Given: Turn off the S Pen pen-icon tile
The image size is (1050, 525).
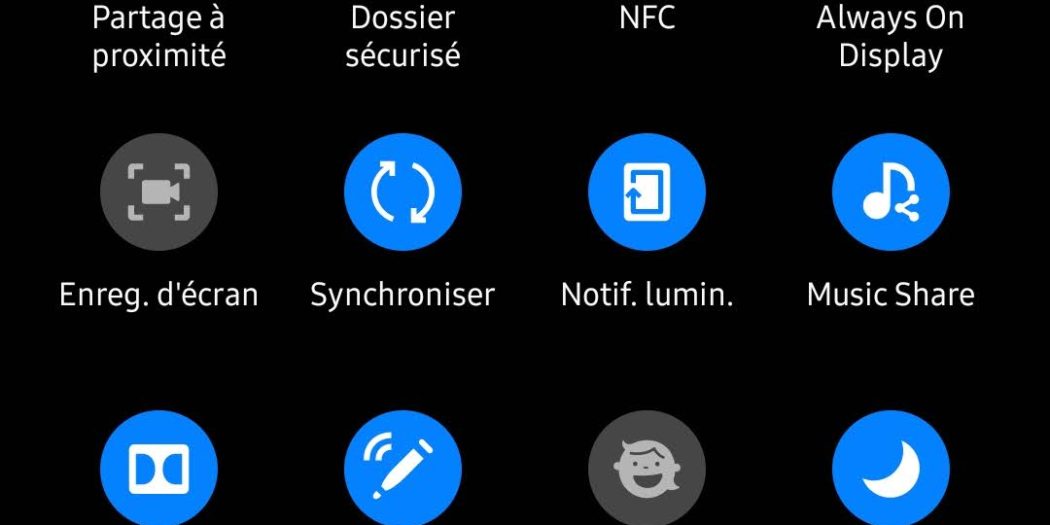Looking at the screenshot, I should (x=403, y=469).
